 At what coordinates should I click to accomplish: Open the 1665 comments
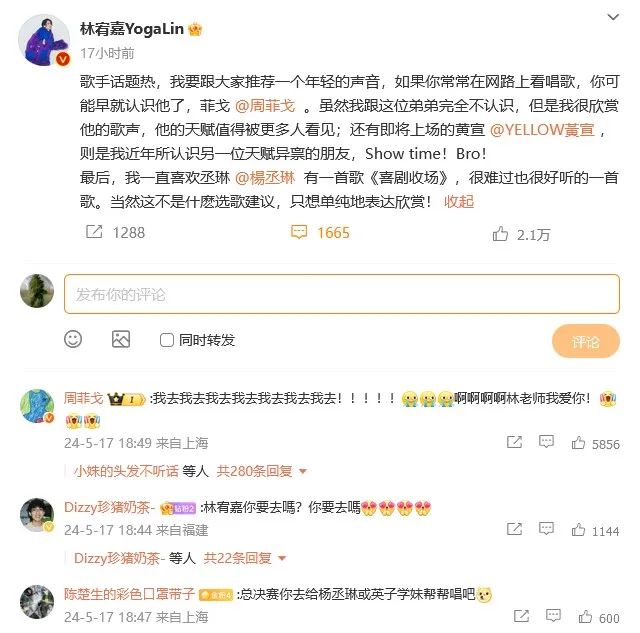tap(320, 233)
